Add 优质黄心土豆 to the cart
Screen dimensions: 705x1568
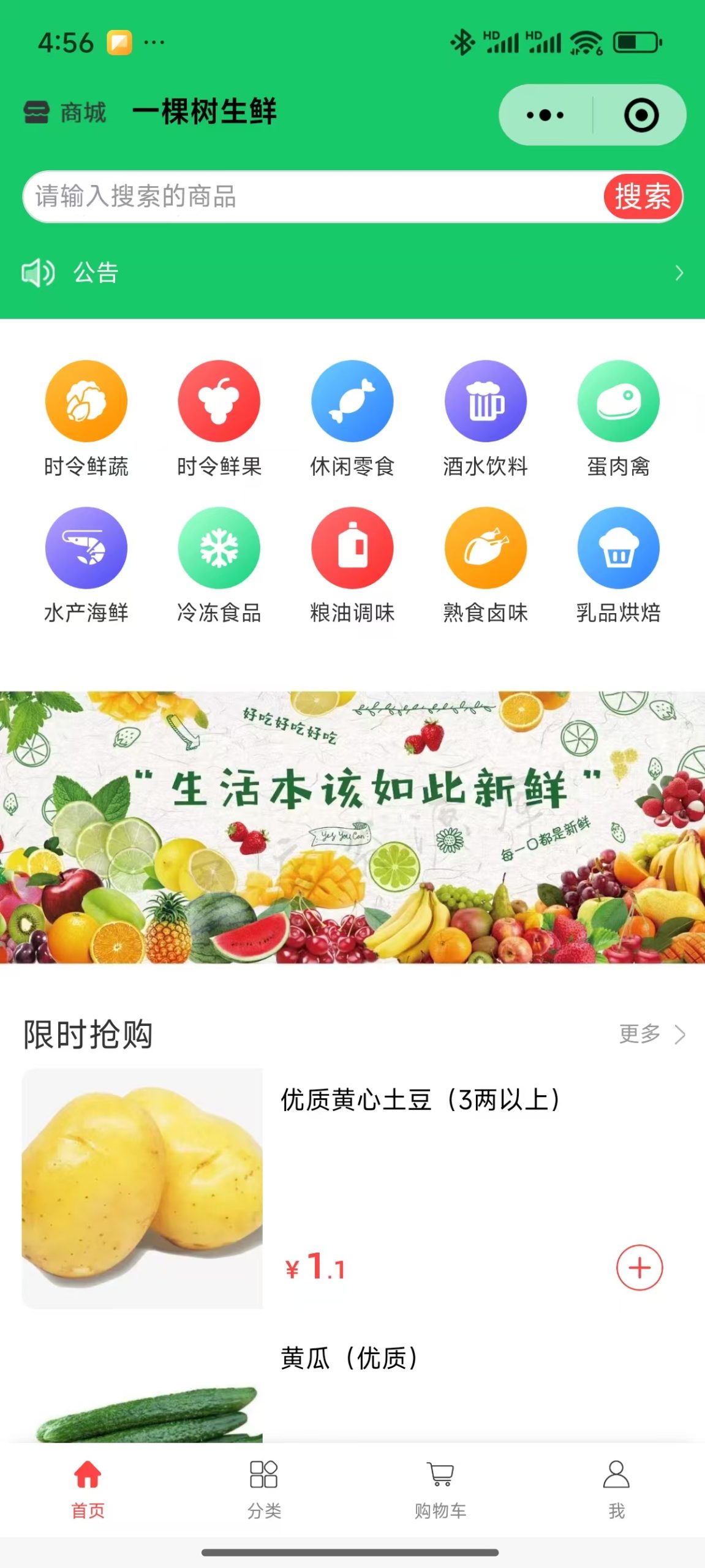pos(639,1267)
